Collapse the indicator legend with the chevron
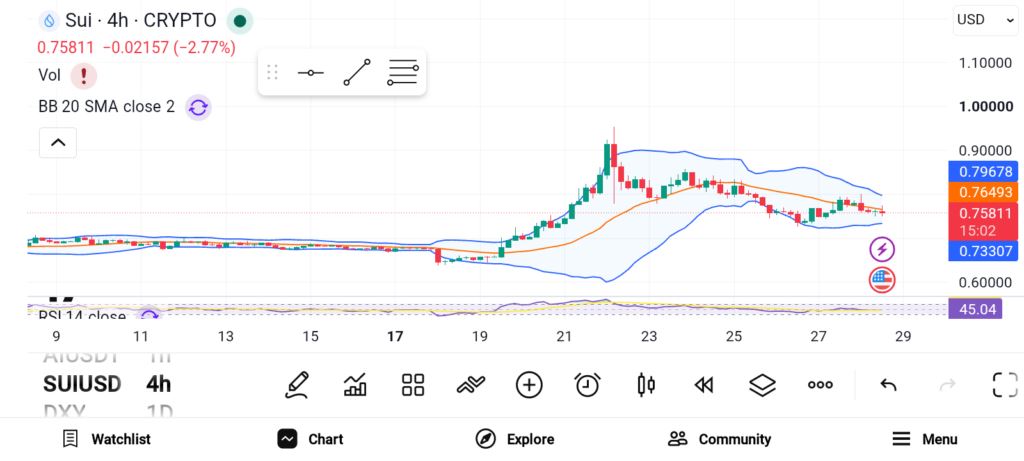 coord(58,142)
